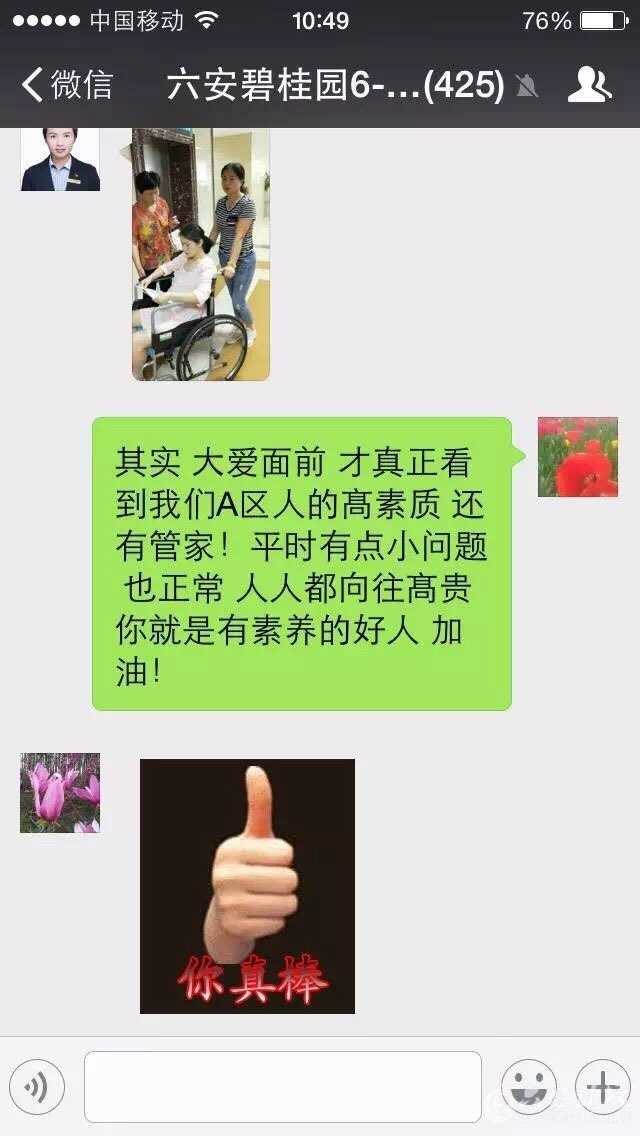View the 你真棒 thumbs-up sticker
Viewport: 640px width, 1136px height.
pyautogui.click(x=247, y=886)
